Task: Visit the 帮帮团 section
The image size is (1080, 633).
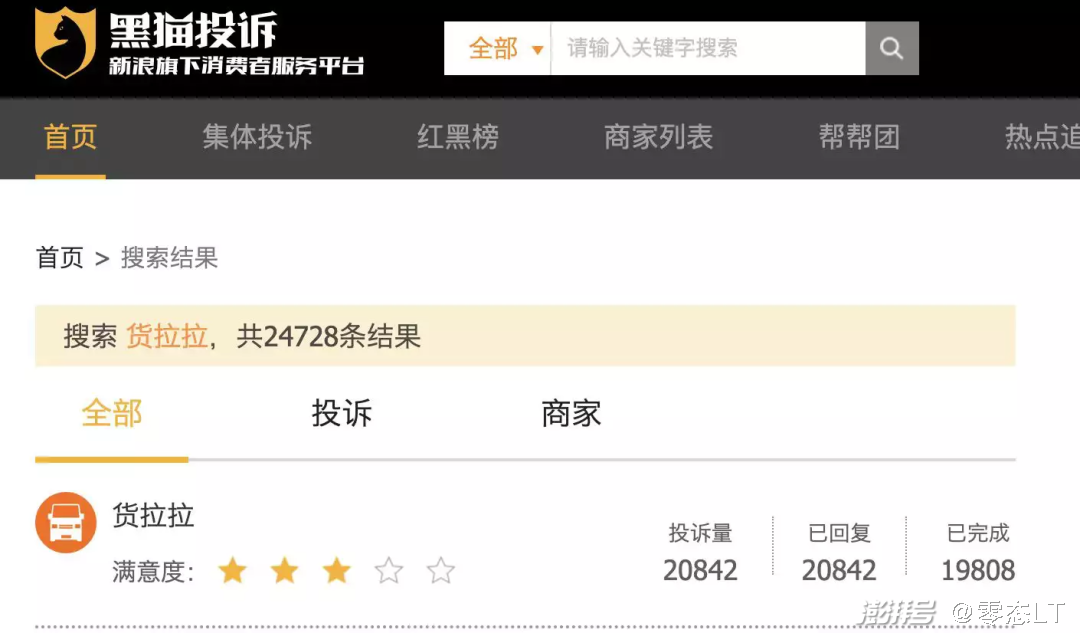Action: [859, 137]
